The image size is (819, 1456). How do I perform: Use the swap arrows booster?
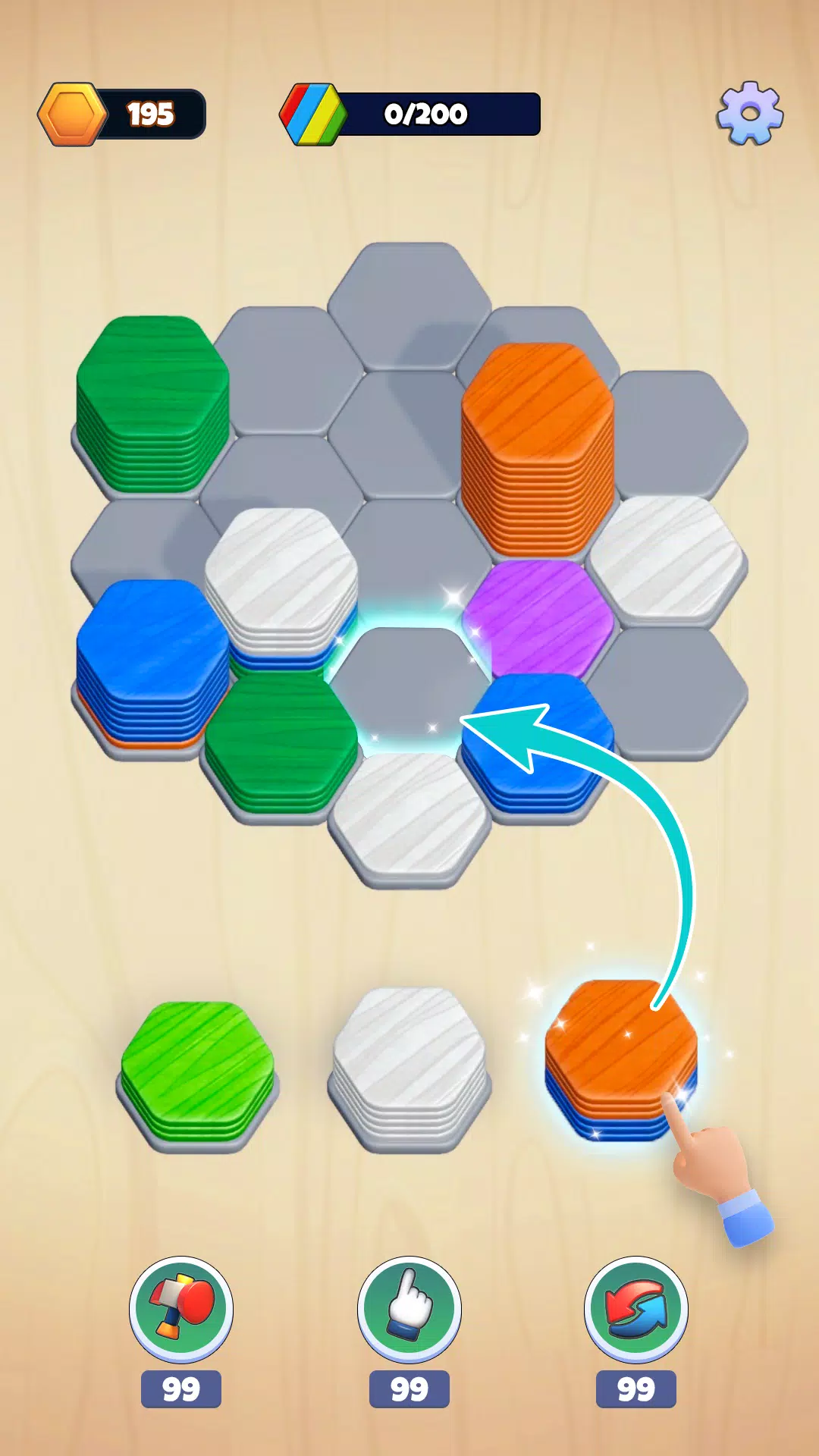pyautogui.click(x=635, y=1308)
